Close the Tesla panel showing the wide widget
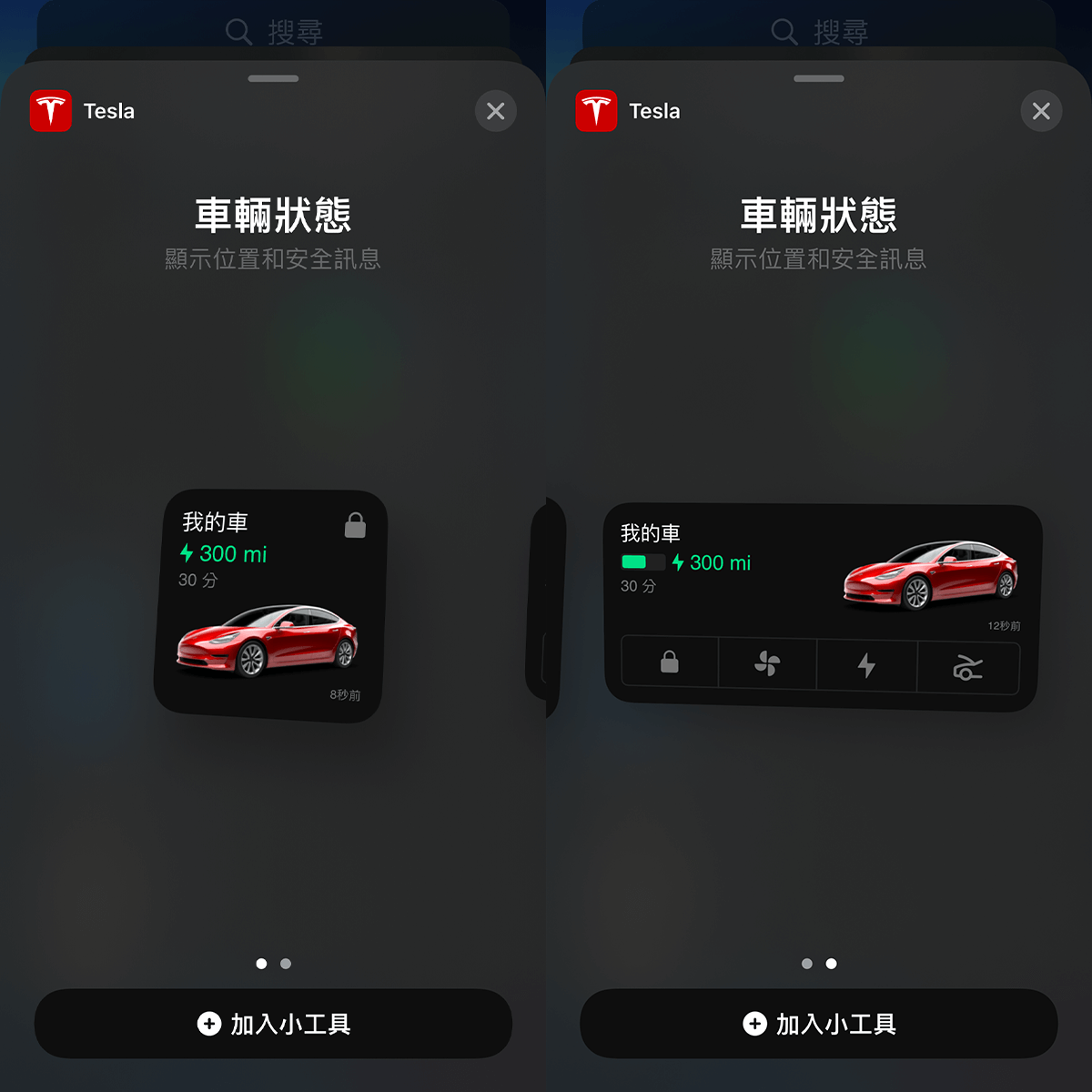Image resolution: width=1092 pixels, height=1092 pixels. (x=1041, y=111)
